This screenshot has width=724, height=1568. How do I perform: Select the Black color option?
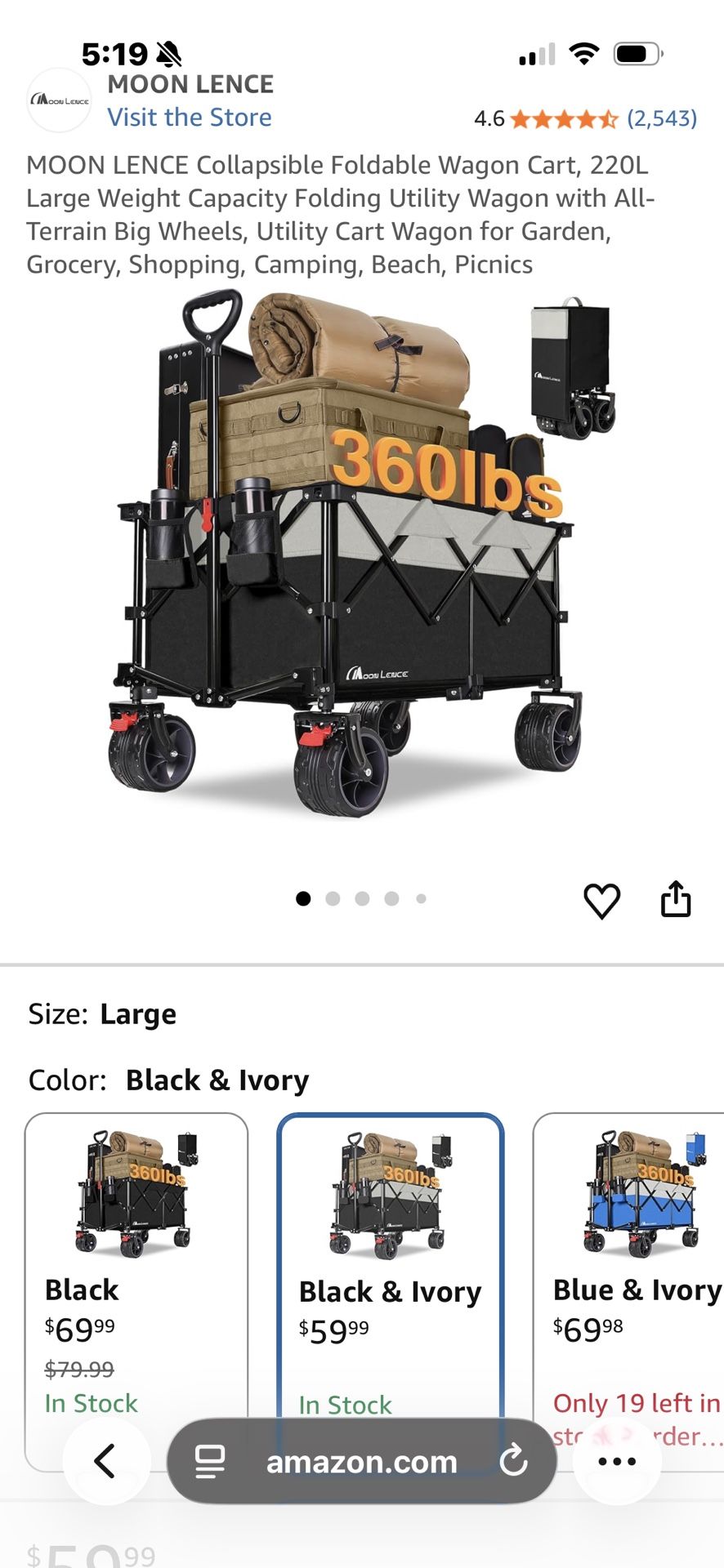click(x=136, y=1292)
